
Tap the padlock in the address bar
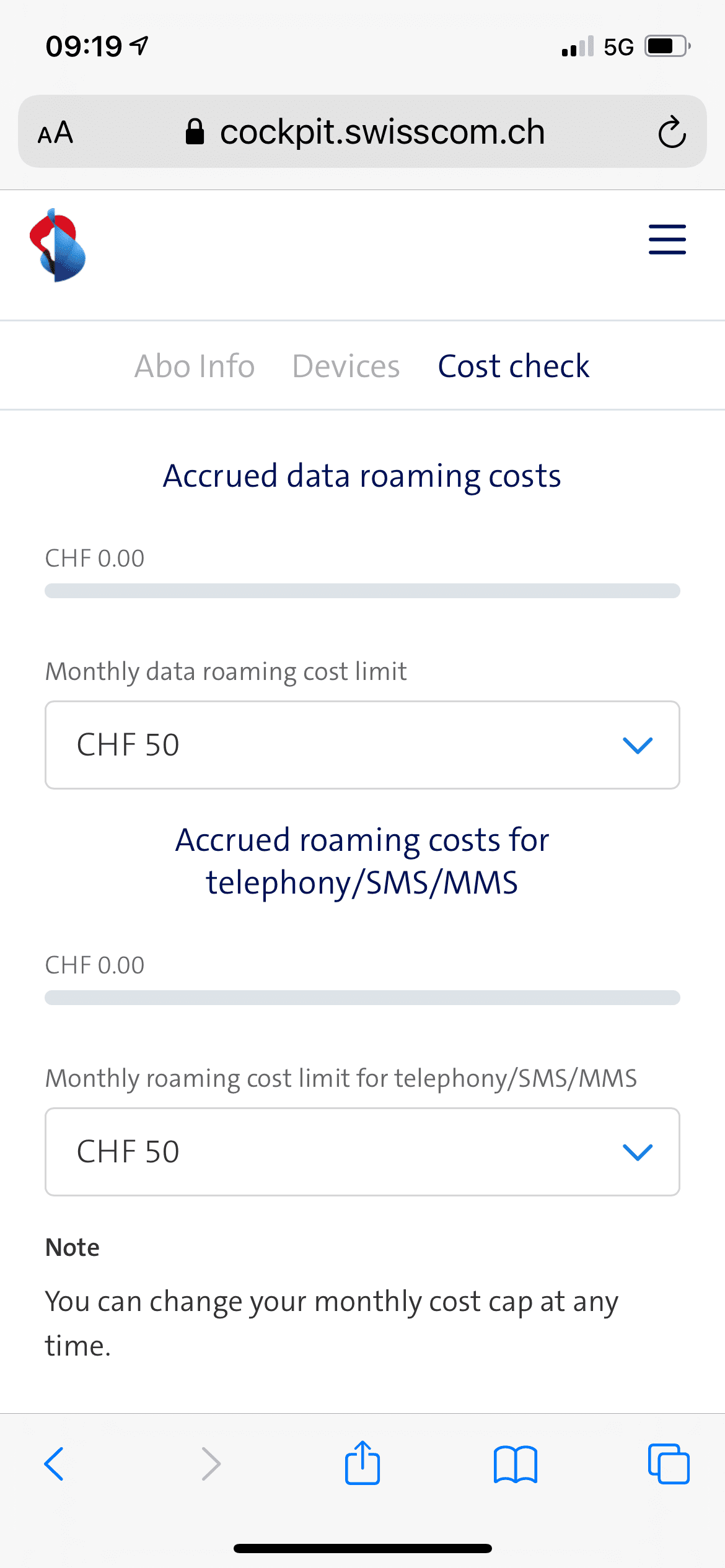click(x=195, y=131)
